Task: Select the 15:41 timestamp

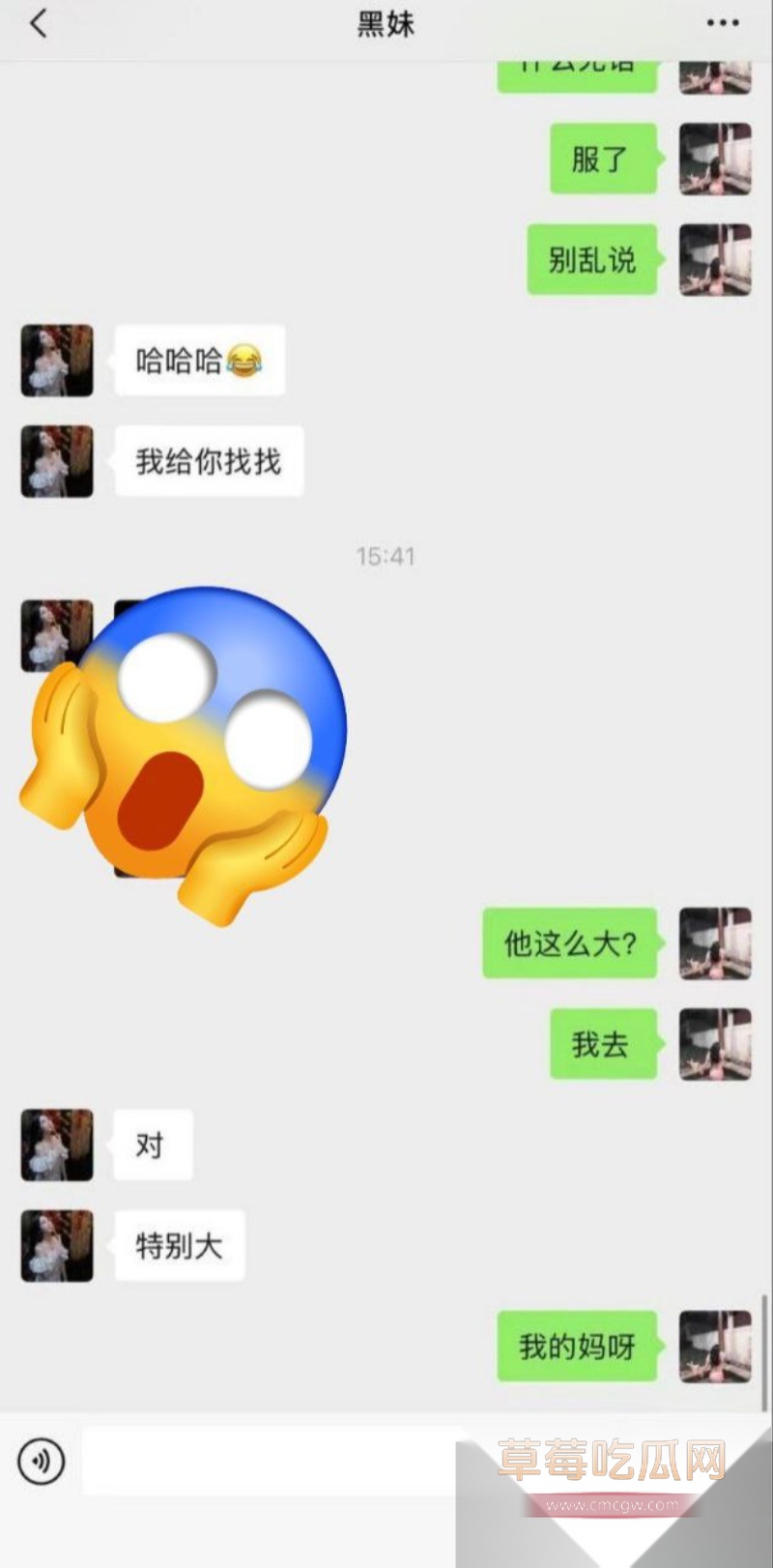Action: click(386, 556)
